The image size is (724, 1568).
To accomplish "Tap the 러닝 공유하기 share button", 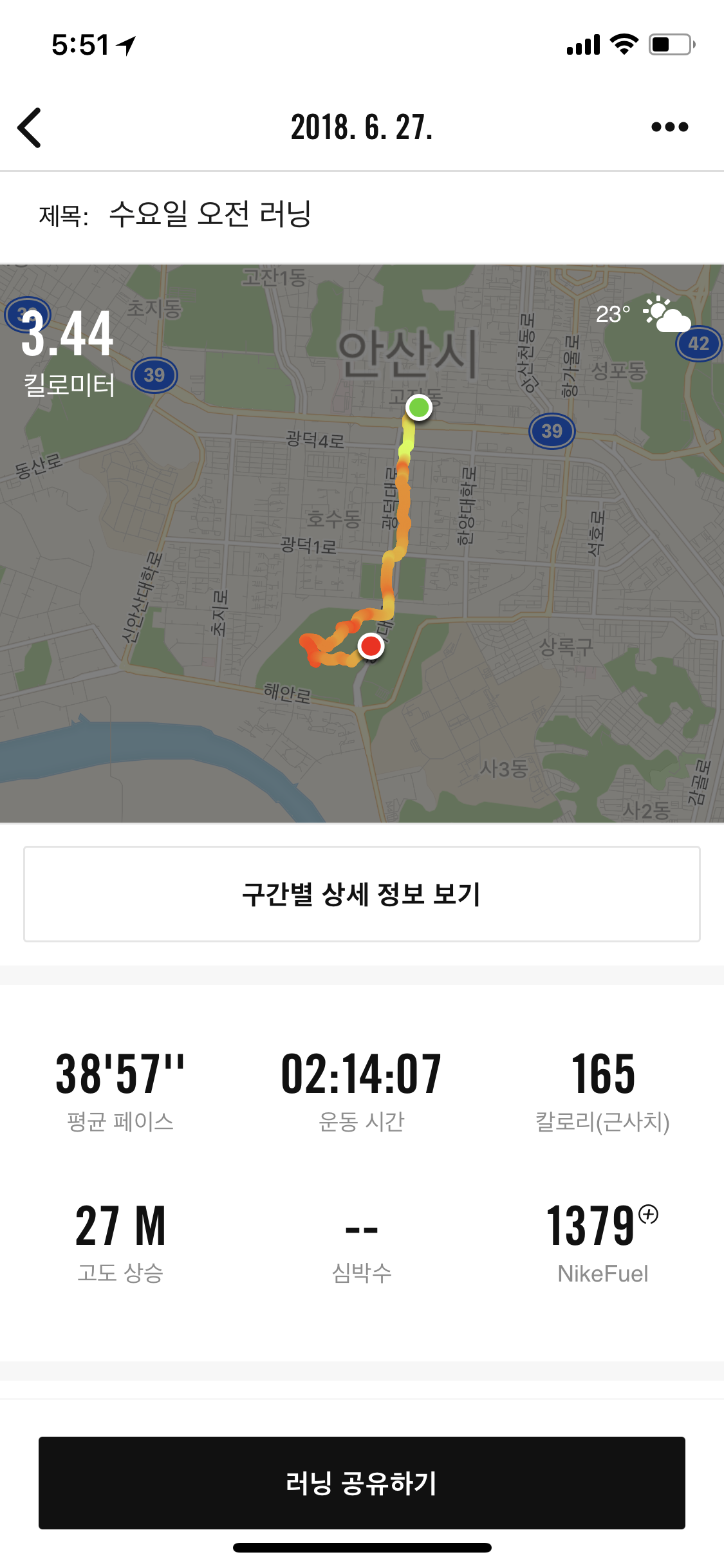I will point(362,1482).
